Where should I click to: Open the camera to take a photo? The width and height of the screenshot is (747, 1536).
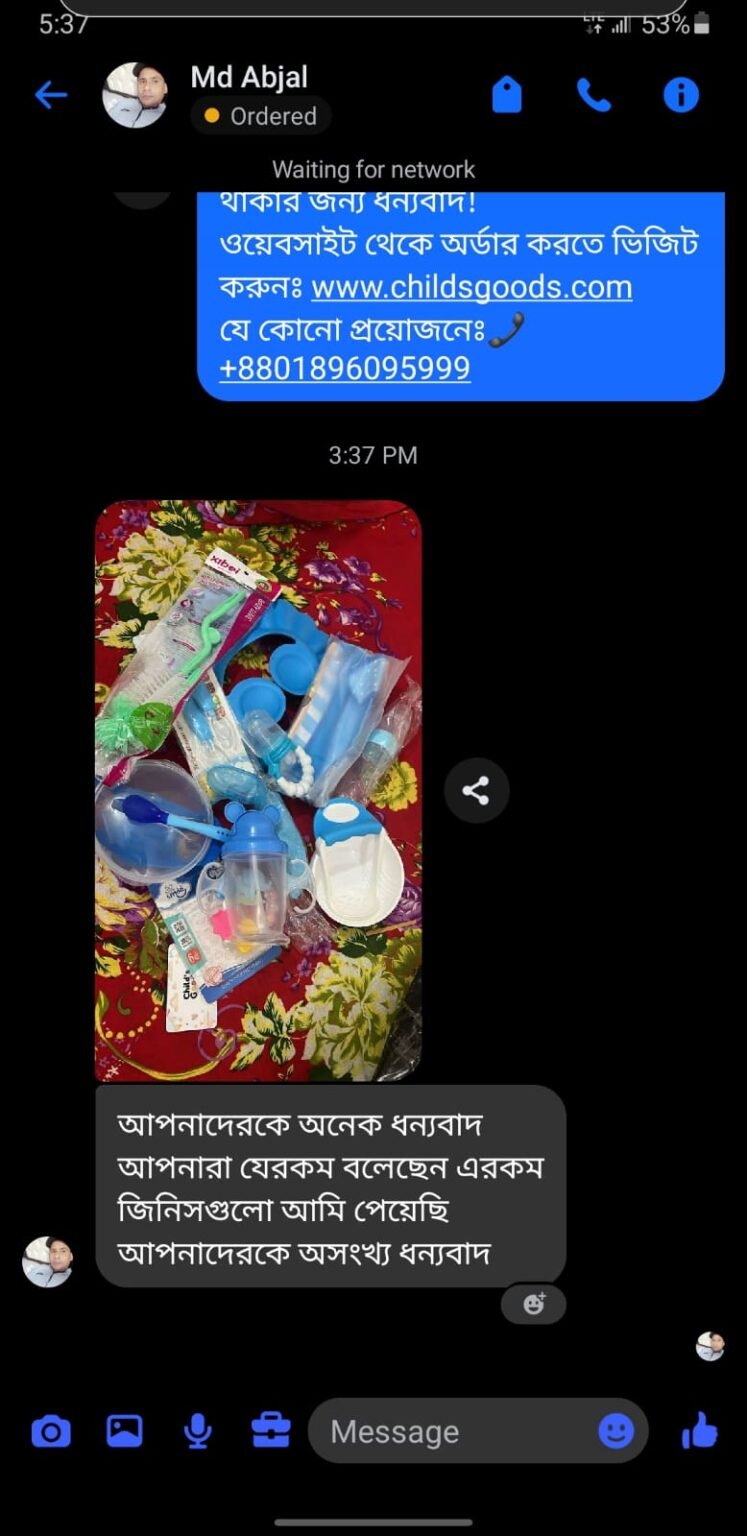(x=50, y=1430)
